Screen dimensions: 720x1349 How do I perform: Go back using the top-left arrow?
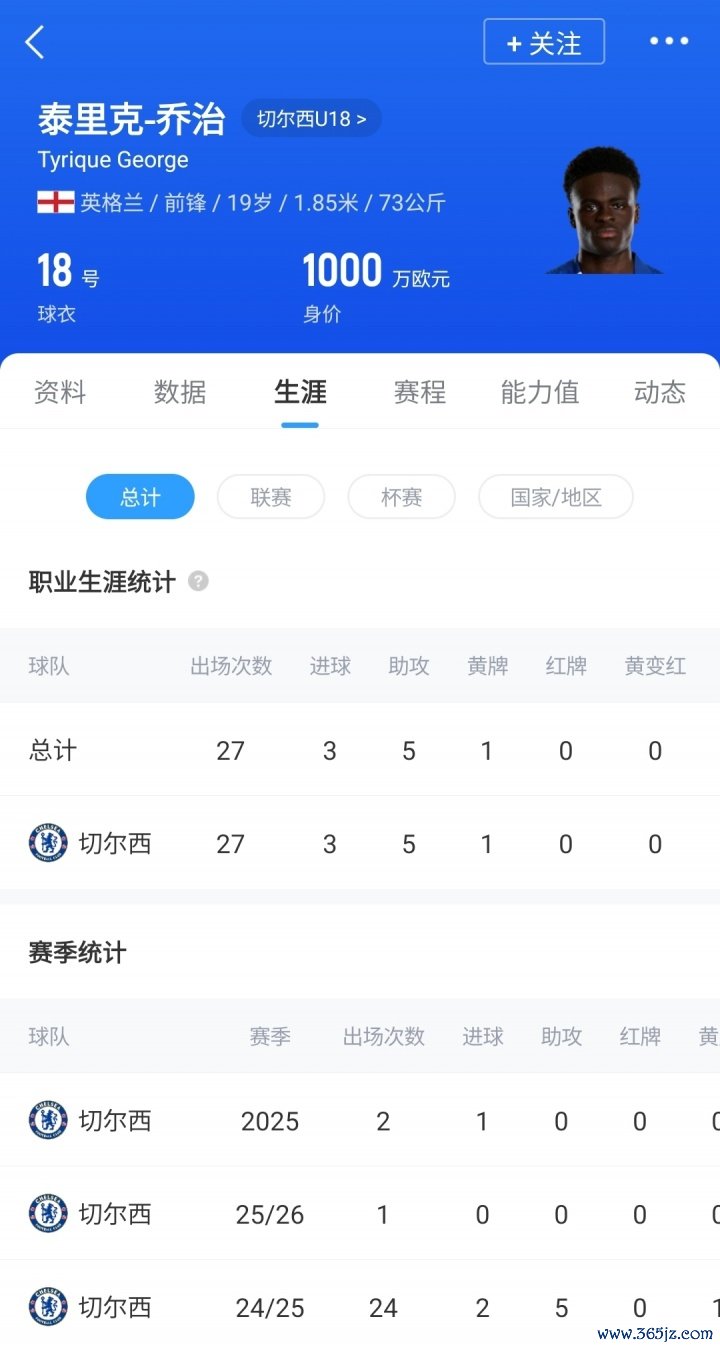(35, 42)
